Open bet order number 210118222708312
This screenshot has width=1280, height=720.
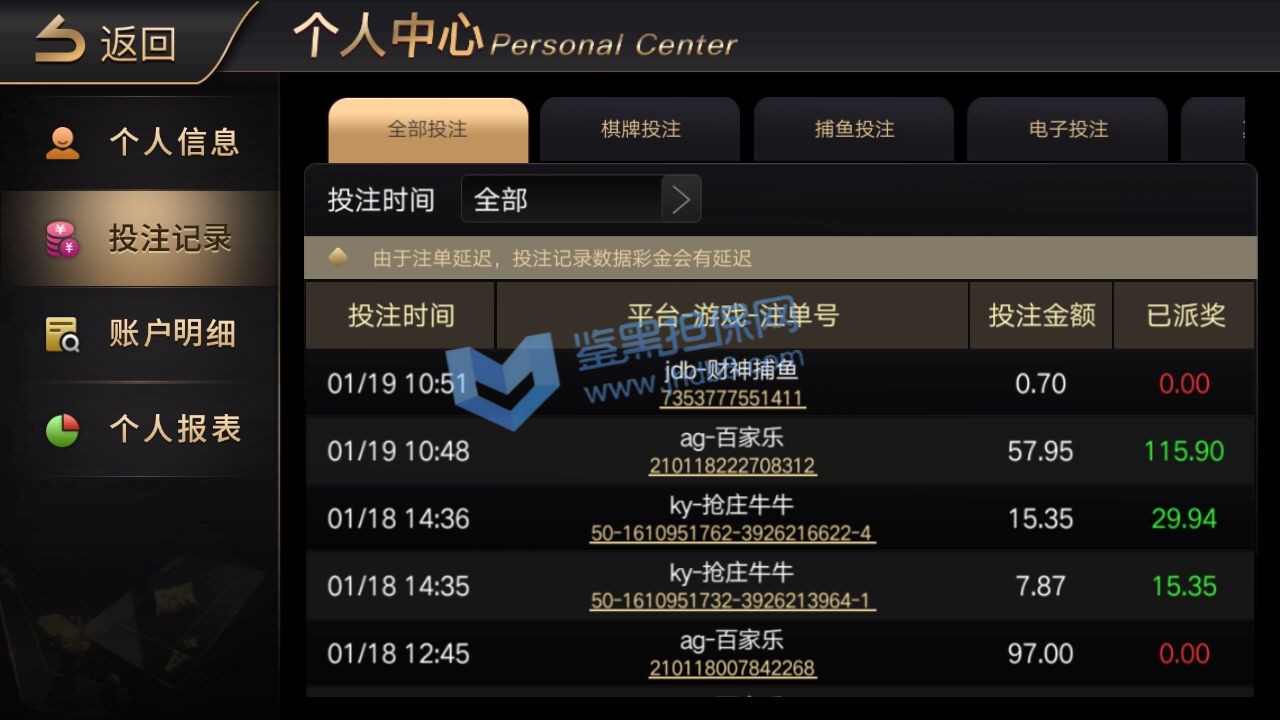point(732,466)
